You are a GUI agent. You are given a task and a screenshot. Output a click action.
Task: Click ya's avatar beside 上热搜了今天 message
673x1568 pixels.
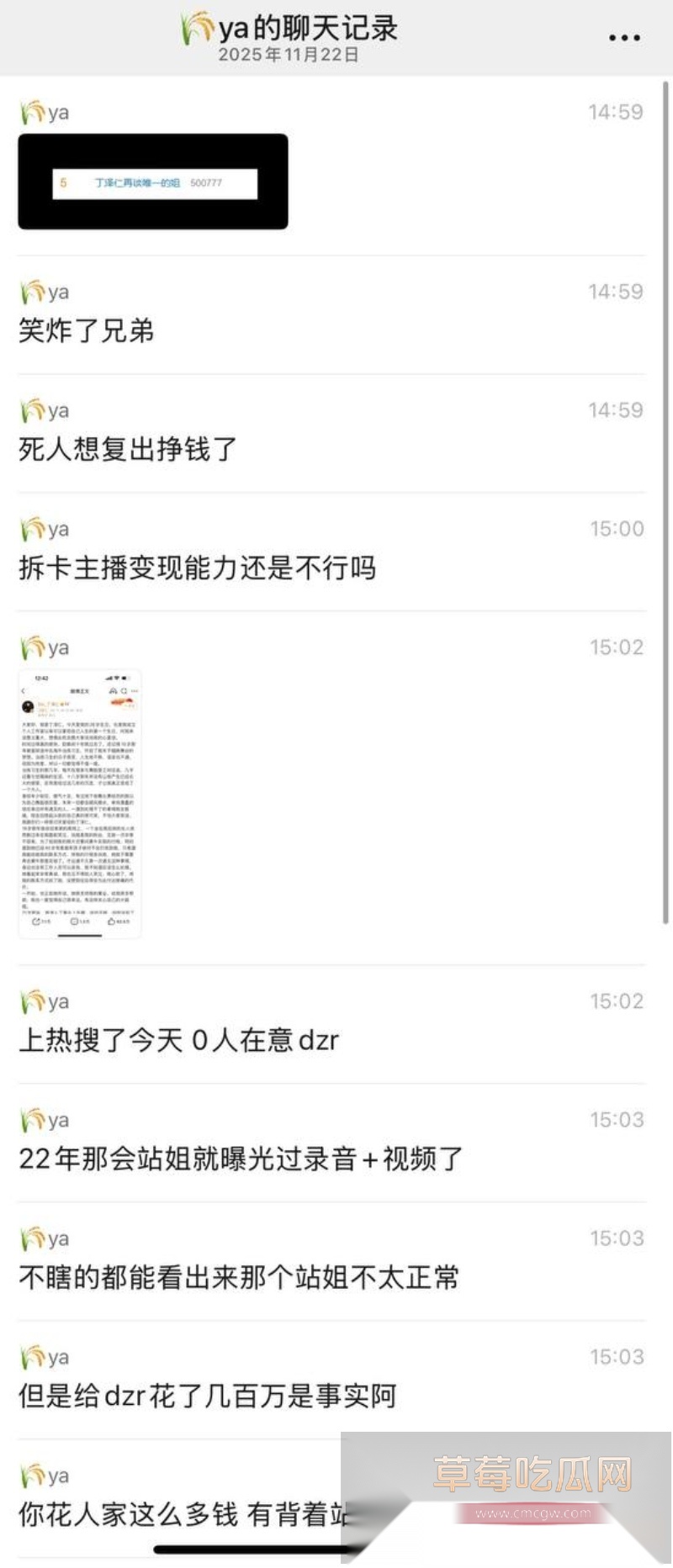pos(32,1000)
